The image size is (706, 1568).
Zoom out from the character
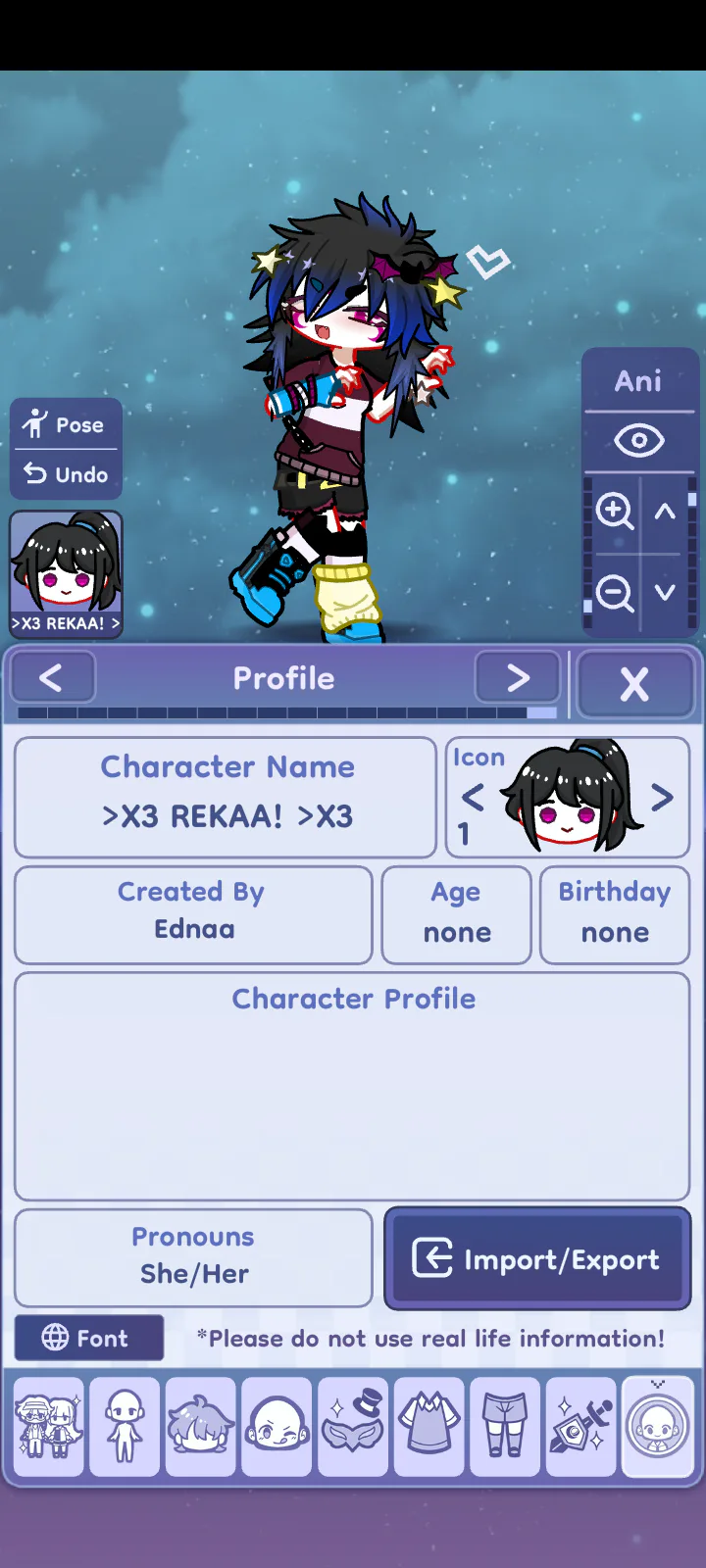[x=615, y=593]
